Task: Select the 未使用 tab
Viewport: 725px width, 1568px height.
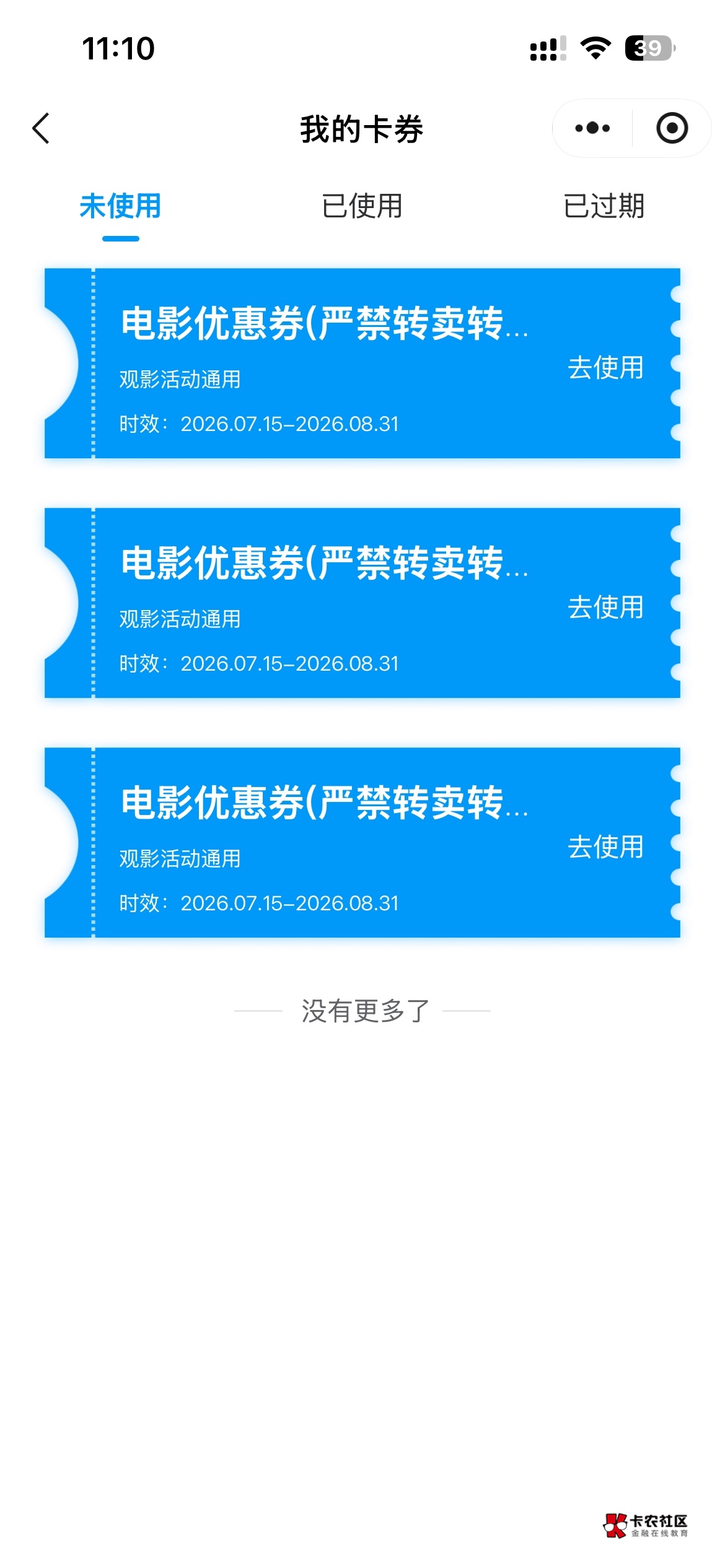Action: (x=120, y=206)
